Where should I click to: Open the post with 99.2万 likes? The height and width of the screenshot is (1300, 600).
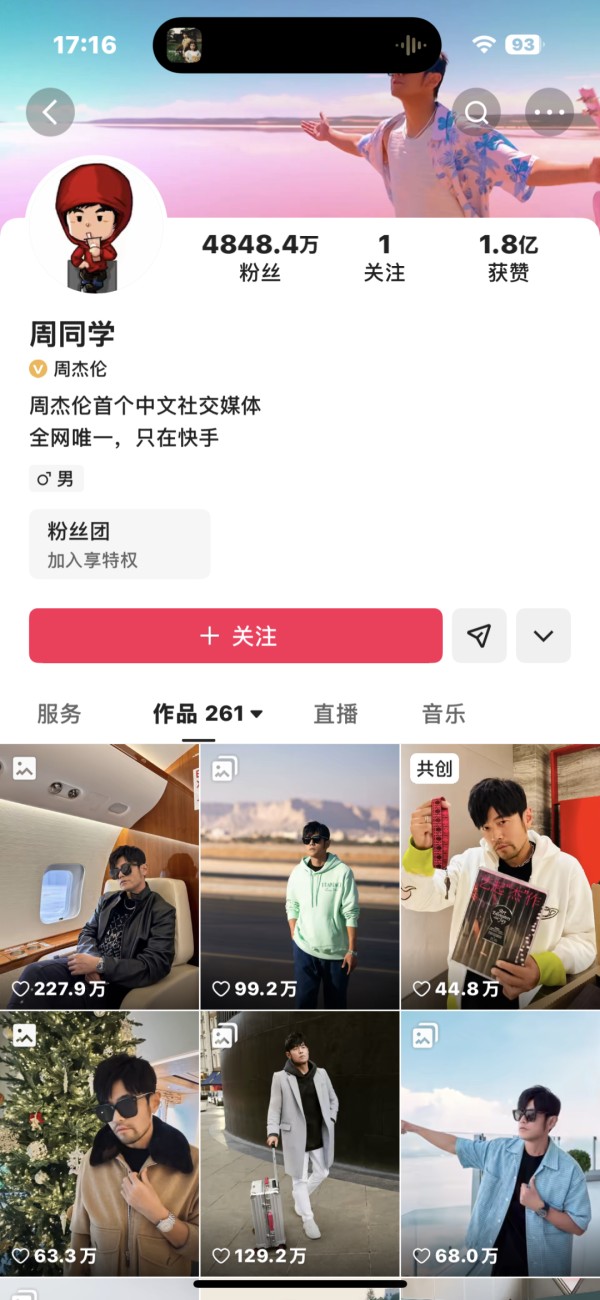click(300, 876)
